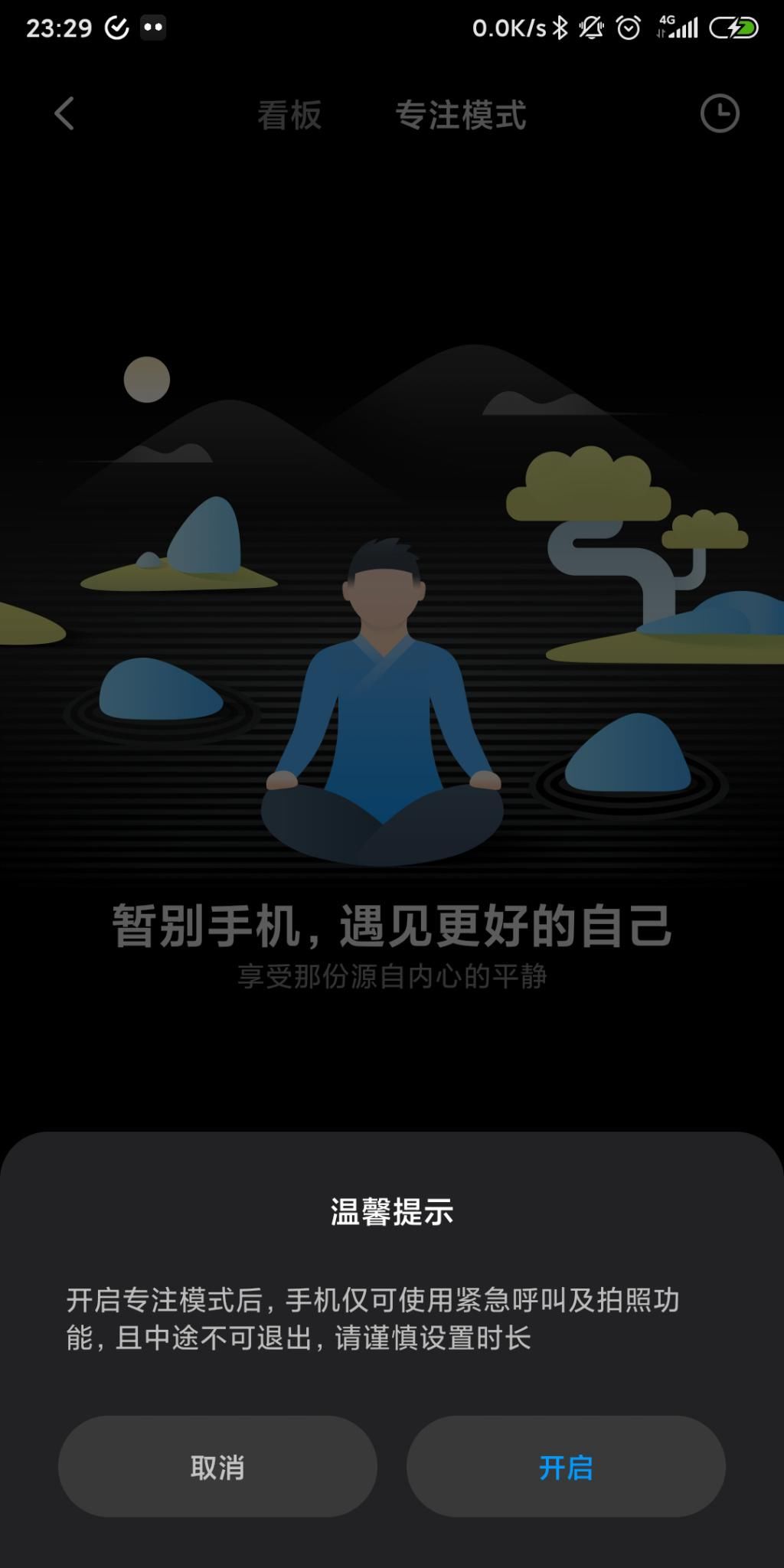Switch to the 看板 tab
Image resolution: width=784 pixels, height=1568 pixels.
tap(289, 115)
